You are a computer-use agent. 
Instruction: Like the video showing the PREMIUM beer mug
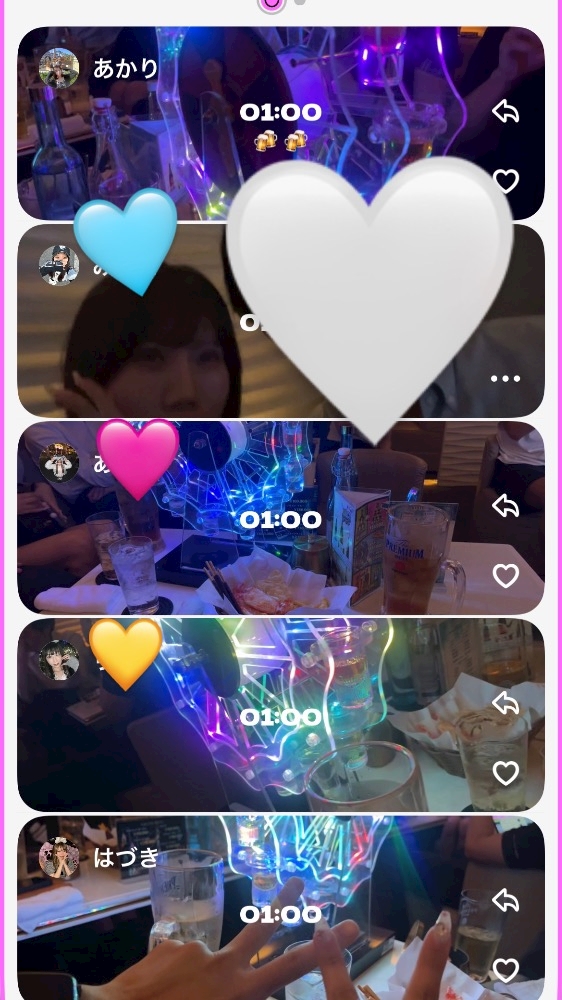[506, 577]
